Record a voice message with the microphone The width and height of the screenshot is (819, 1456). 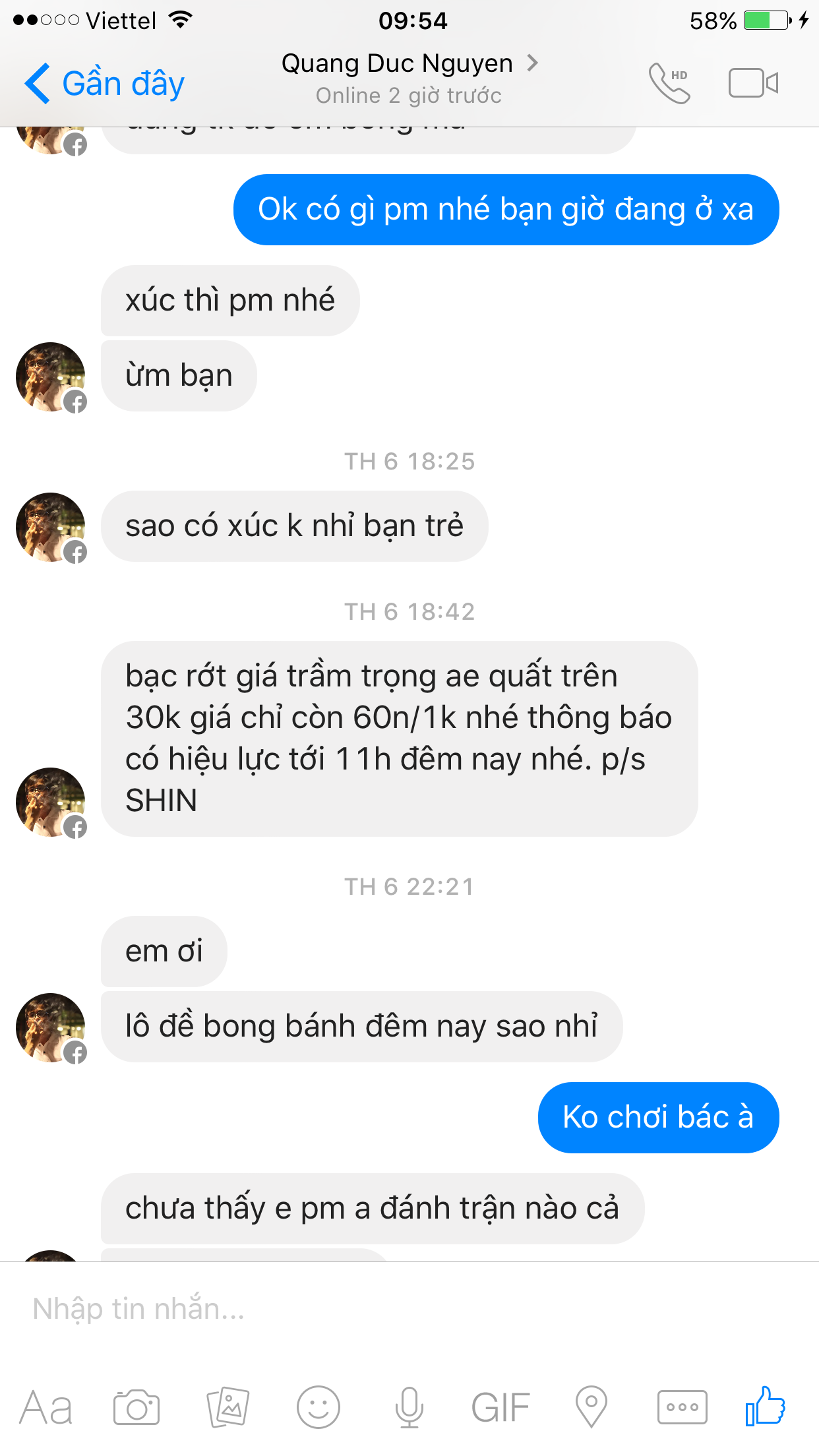point(409,1408)
